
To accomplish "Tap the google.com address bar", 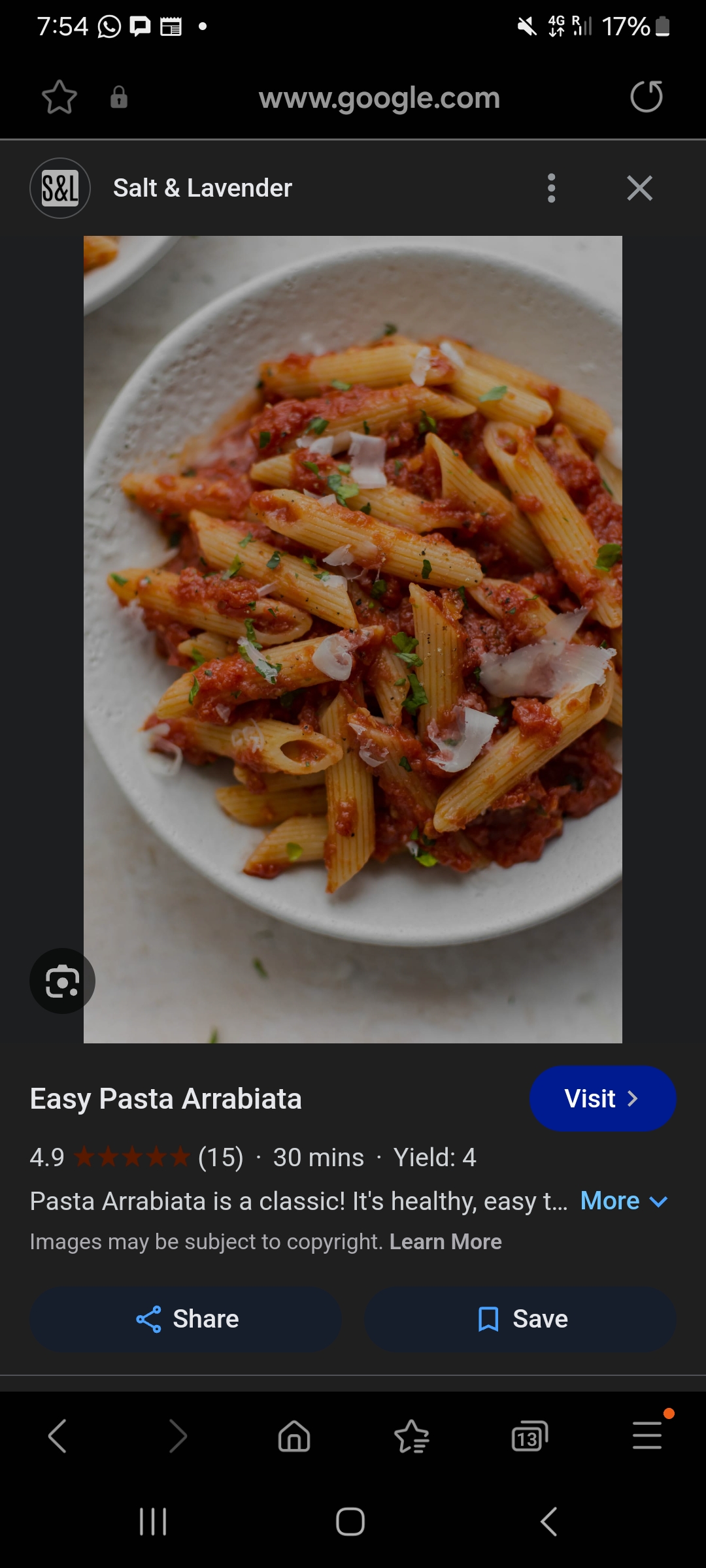I will tap(379, 98).
